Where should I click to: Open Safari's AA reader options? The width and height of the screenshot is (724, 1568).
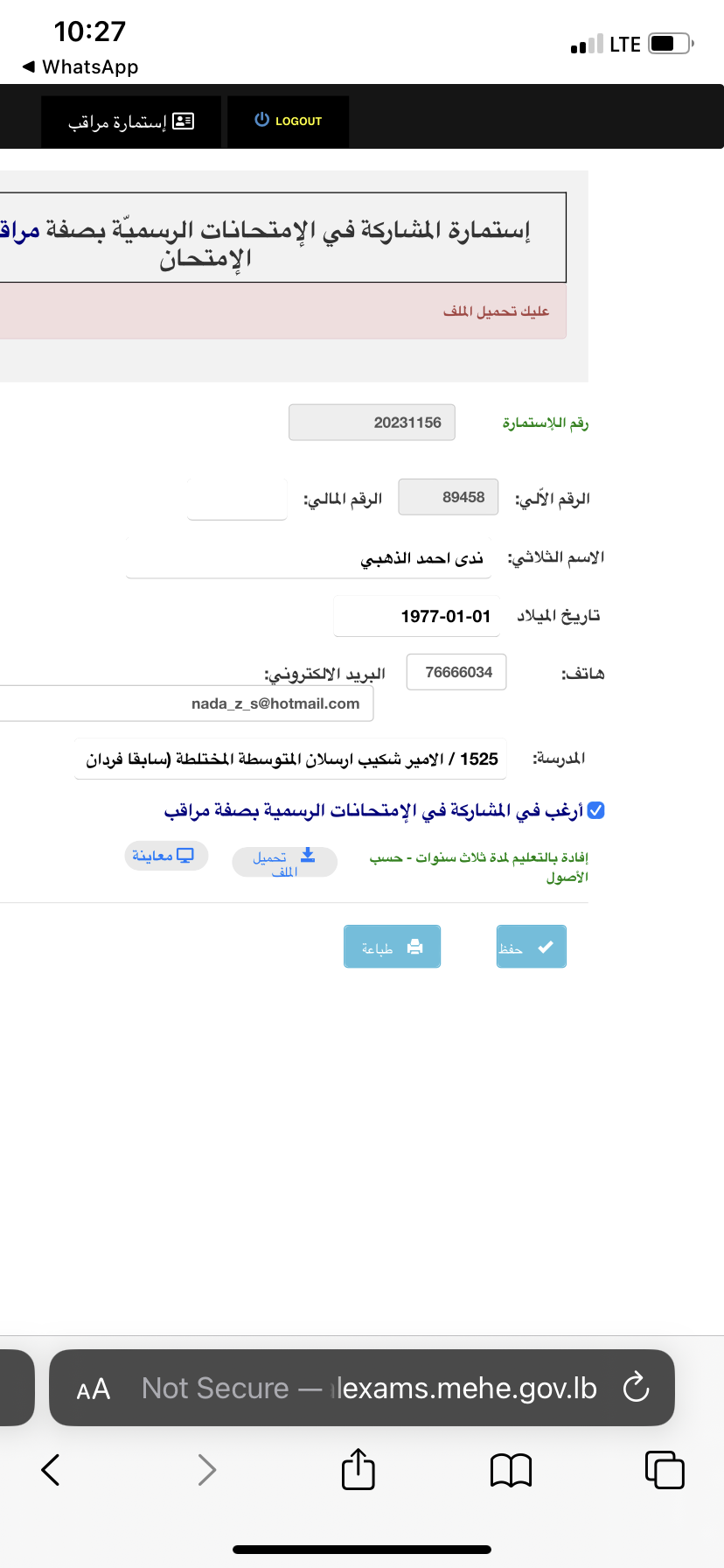[x=94, y=1389]
